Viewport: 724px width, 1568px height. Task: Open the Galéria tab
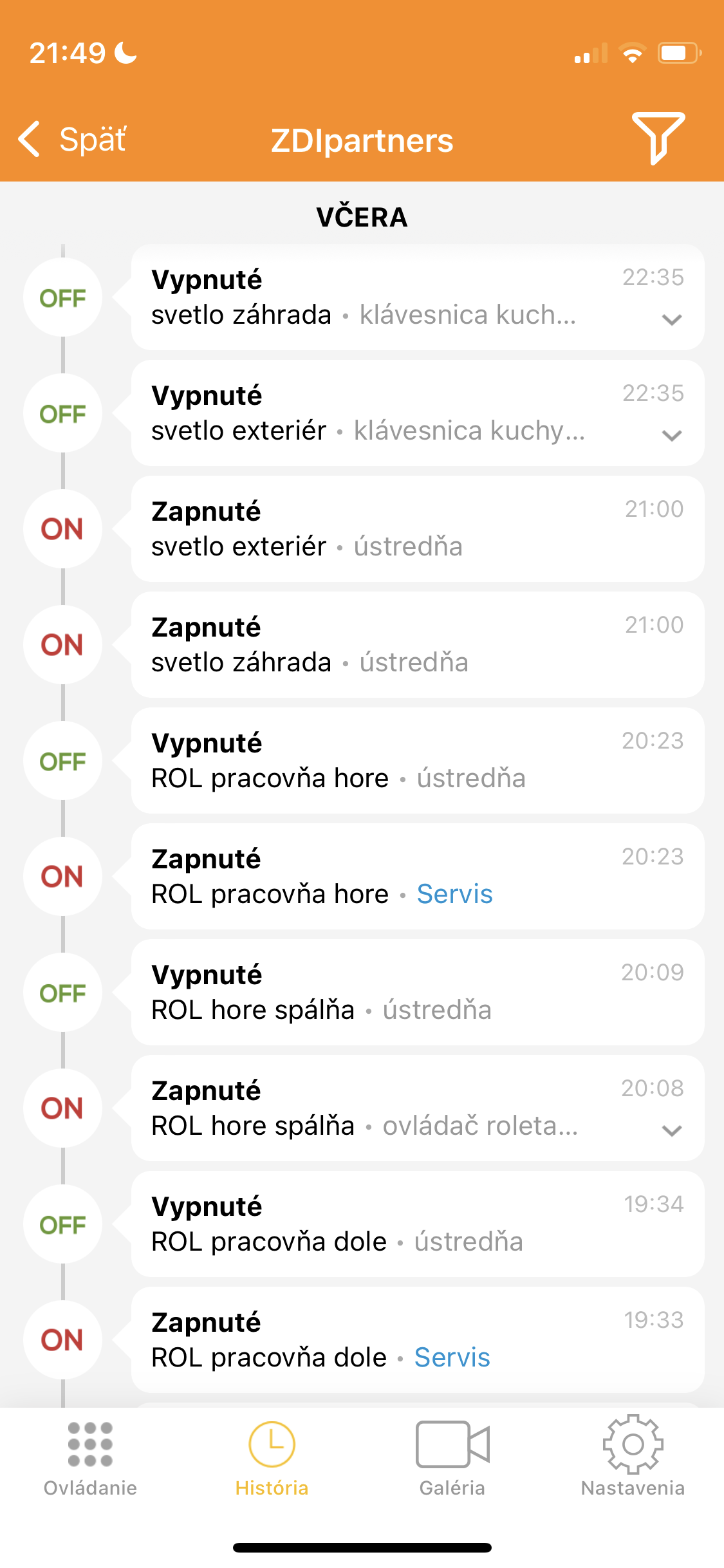point(452,1459)
